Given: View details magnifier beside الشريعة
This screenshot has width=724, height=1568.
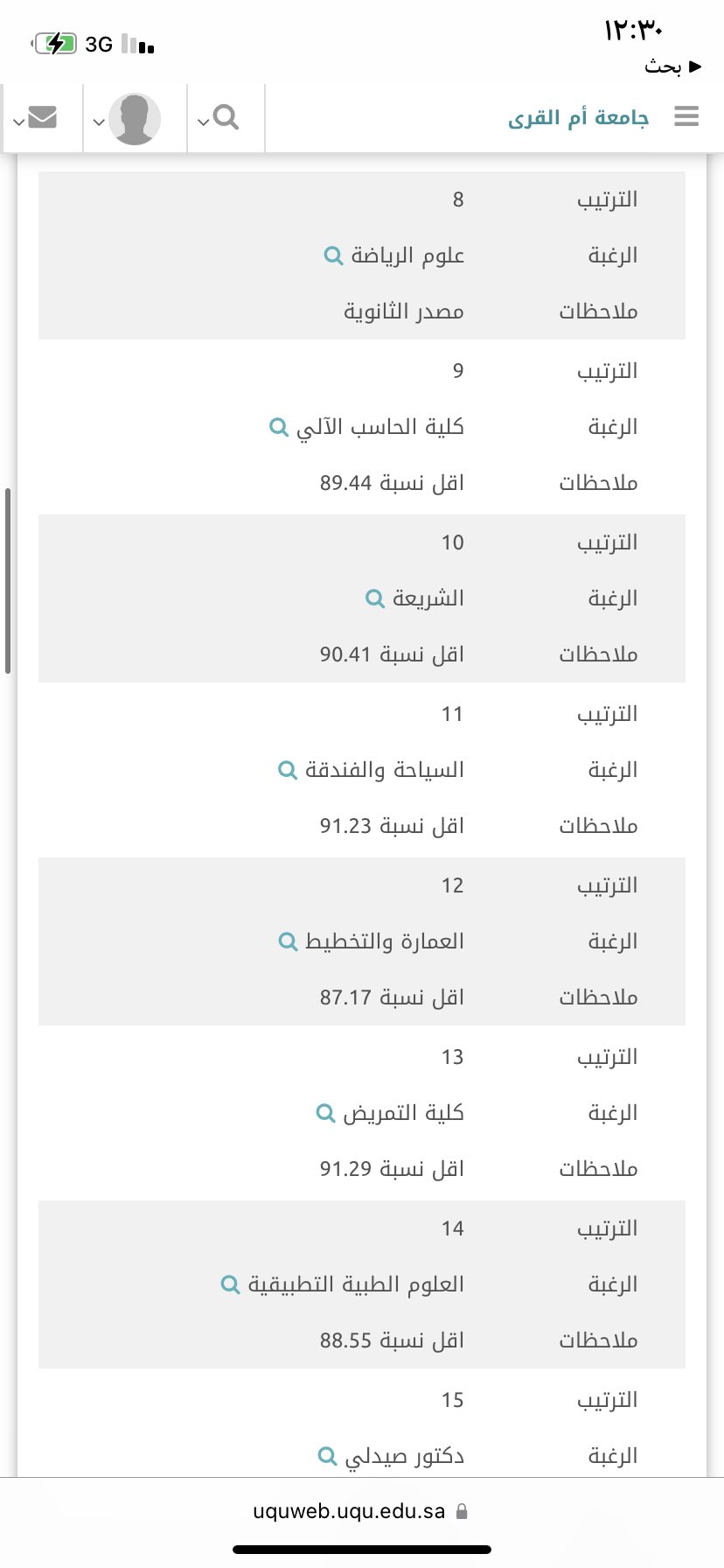Looking at the screenshot, I should click(x=374, y=598).
